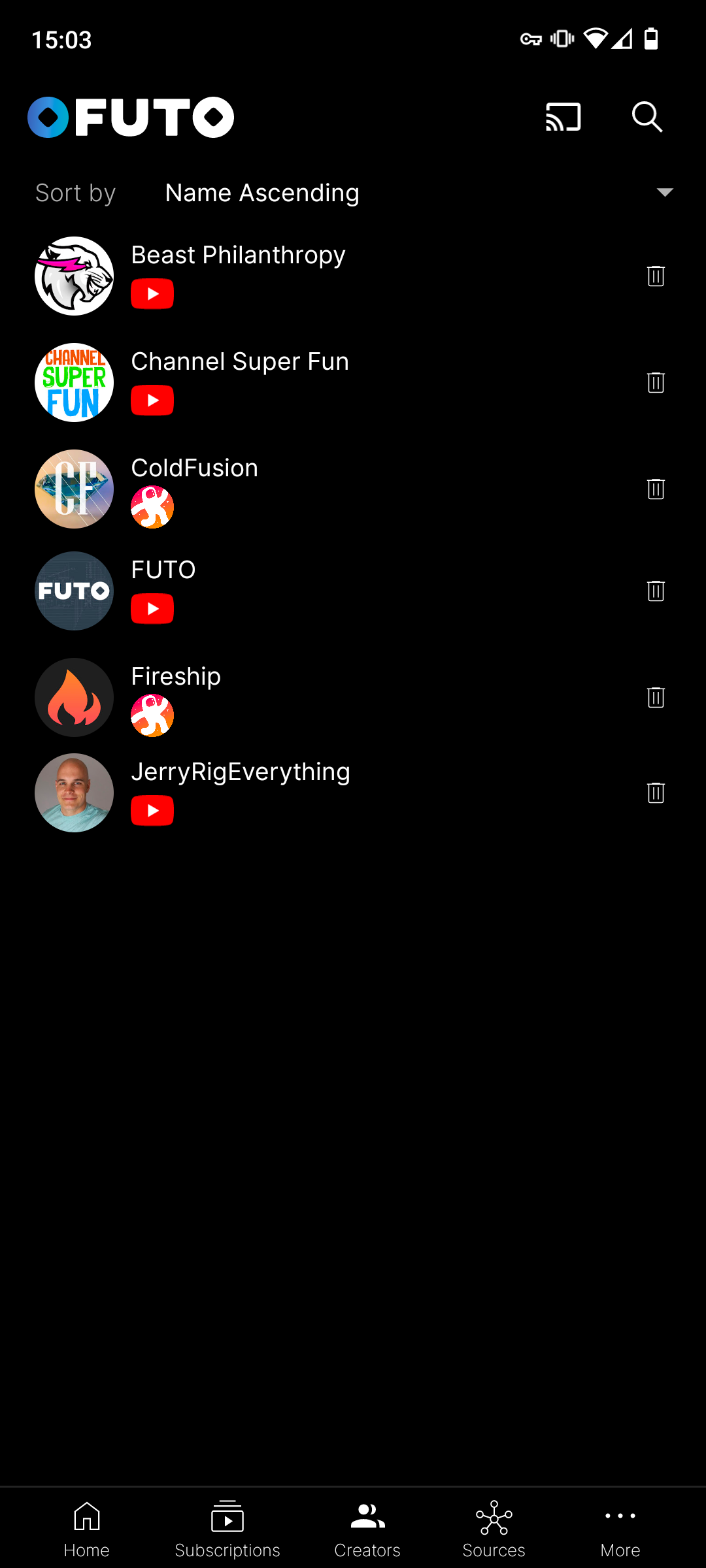
Task: Delete the Beast Philanthropy subscription
Action: (656, 276)
